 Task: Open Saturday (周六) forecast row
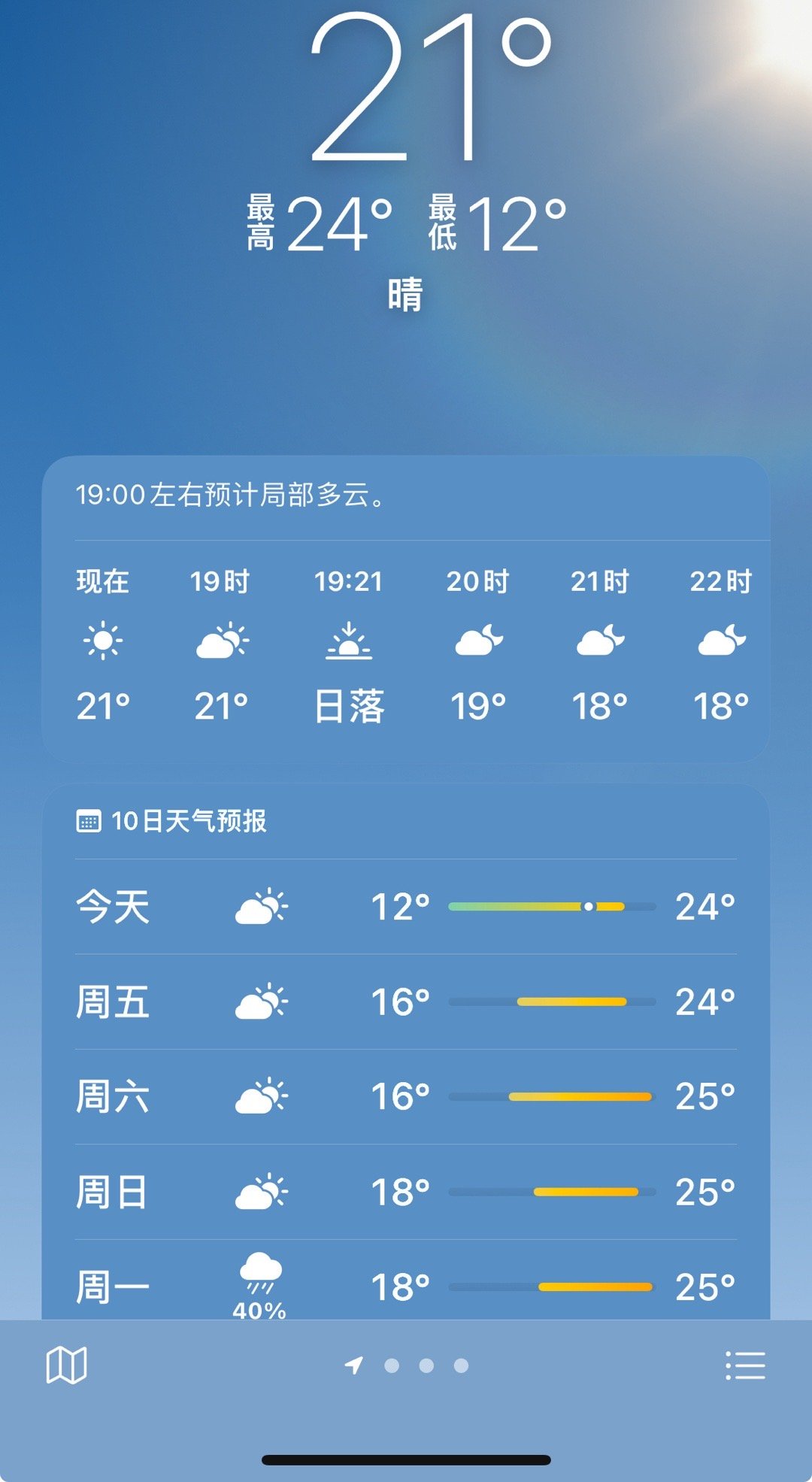[x=406, y=1097]
